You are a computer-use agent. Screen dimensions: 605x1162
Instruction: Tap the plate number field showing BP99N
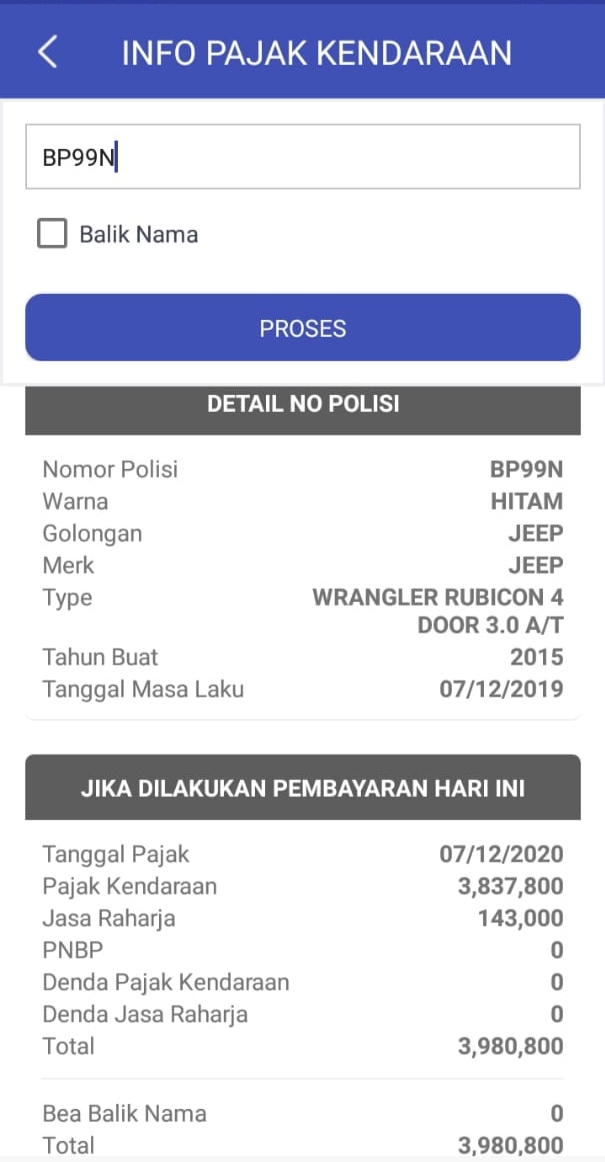(302, 157)
